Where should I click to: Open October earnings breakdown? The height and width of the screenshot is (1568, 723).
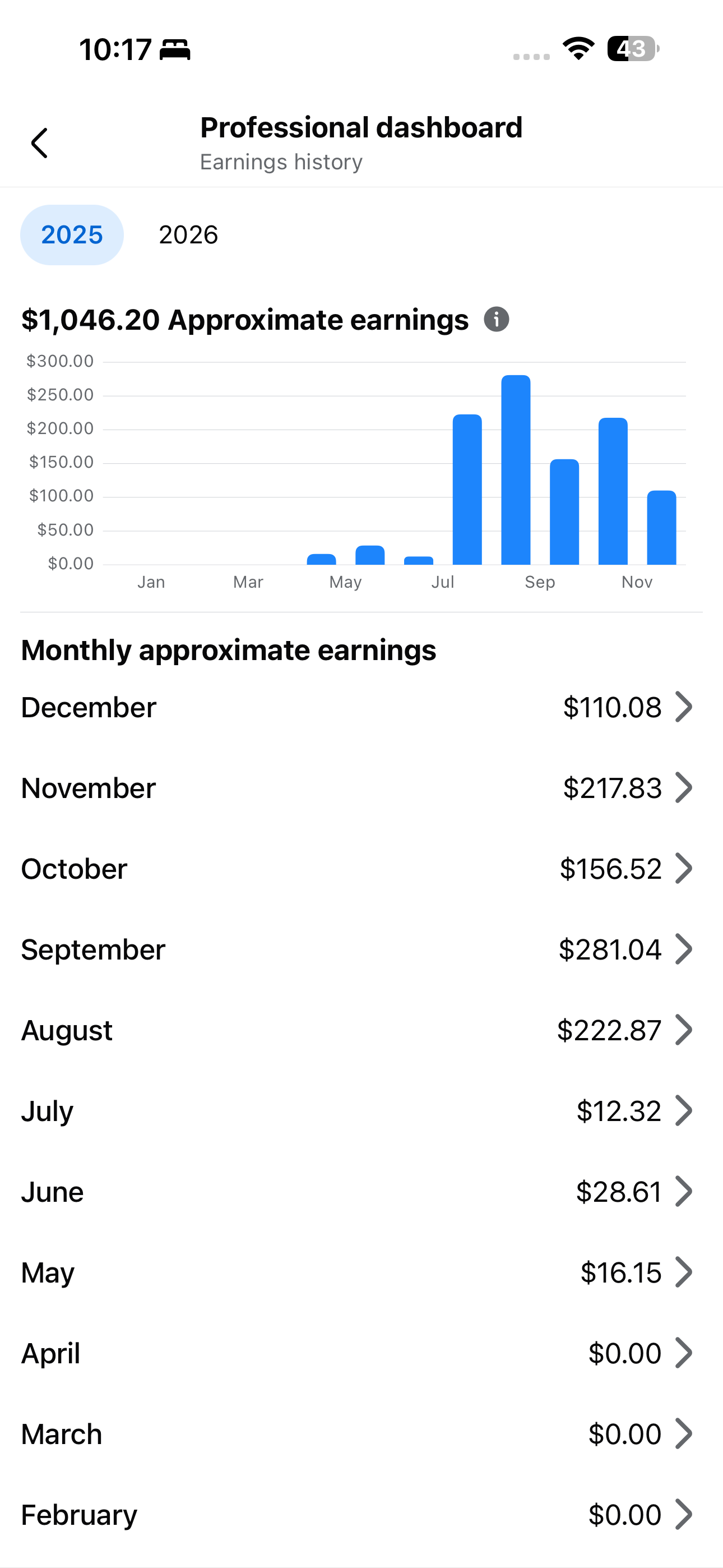361,869
